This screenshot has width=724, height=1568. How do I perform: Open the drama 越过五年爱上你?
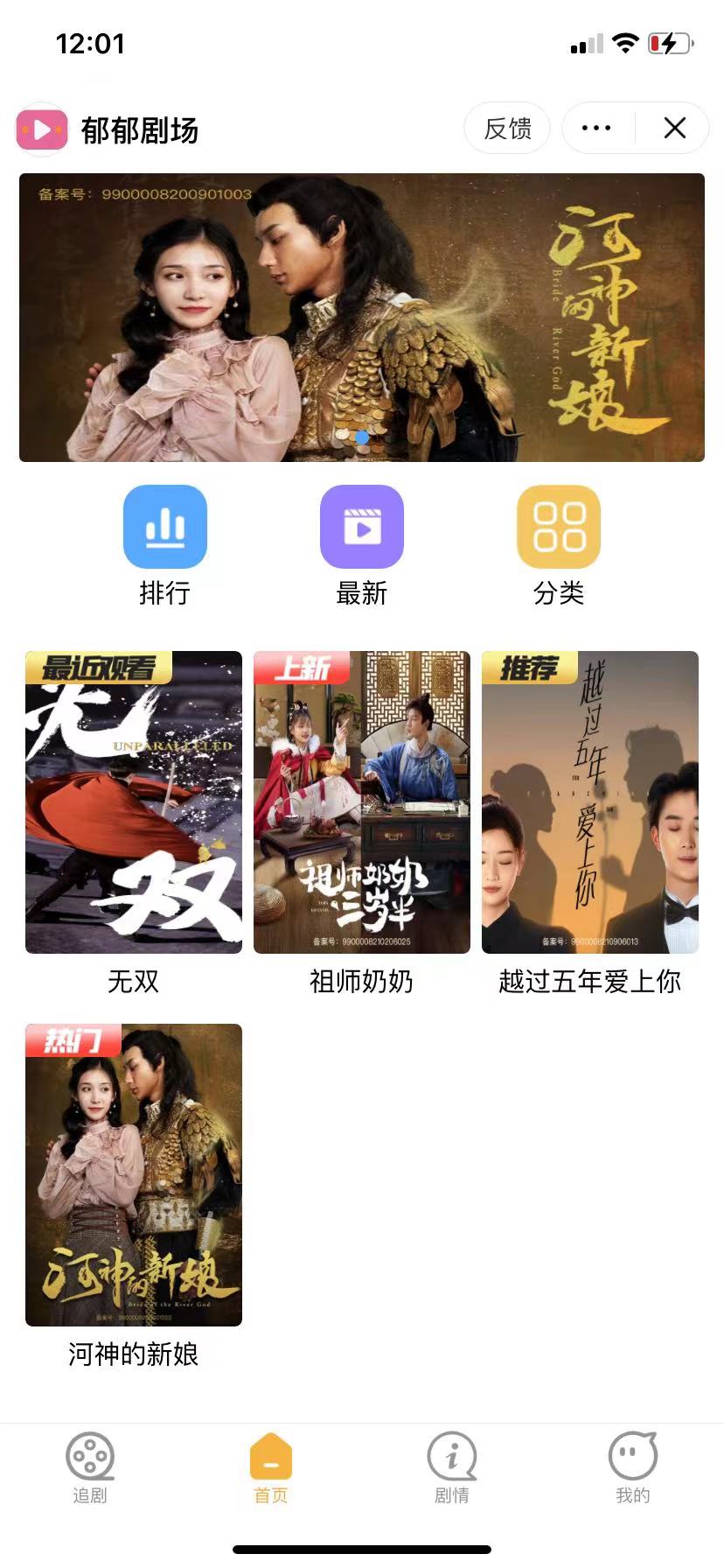[590, 802]
